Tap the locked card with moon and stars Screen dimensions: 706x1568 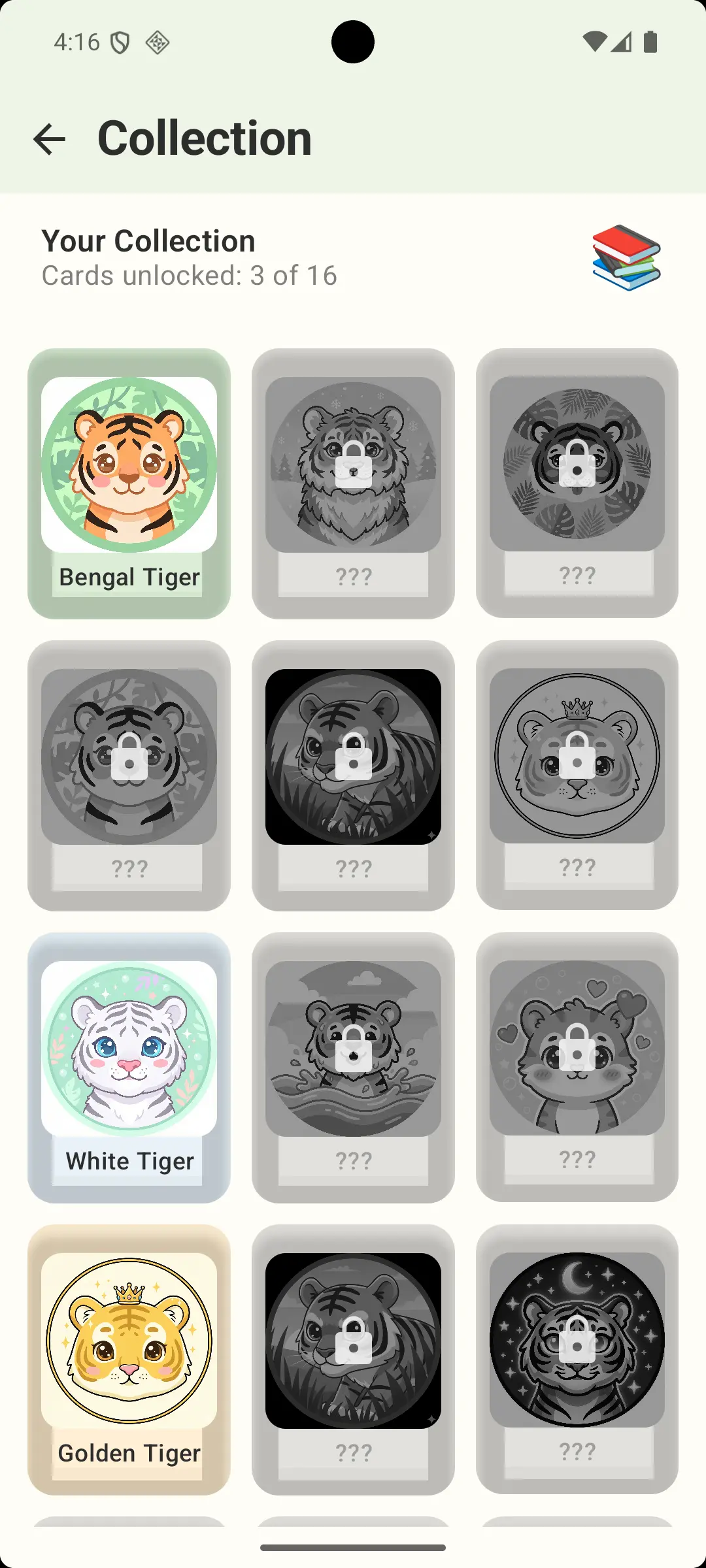[x=577, y=1359]
